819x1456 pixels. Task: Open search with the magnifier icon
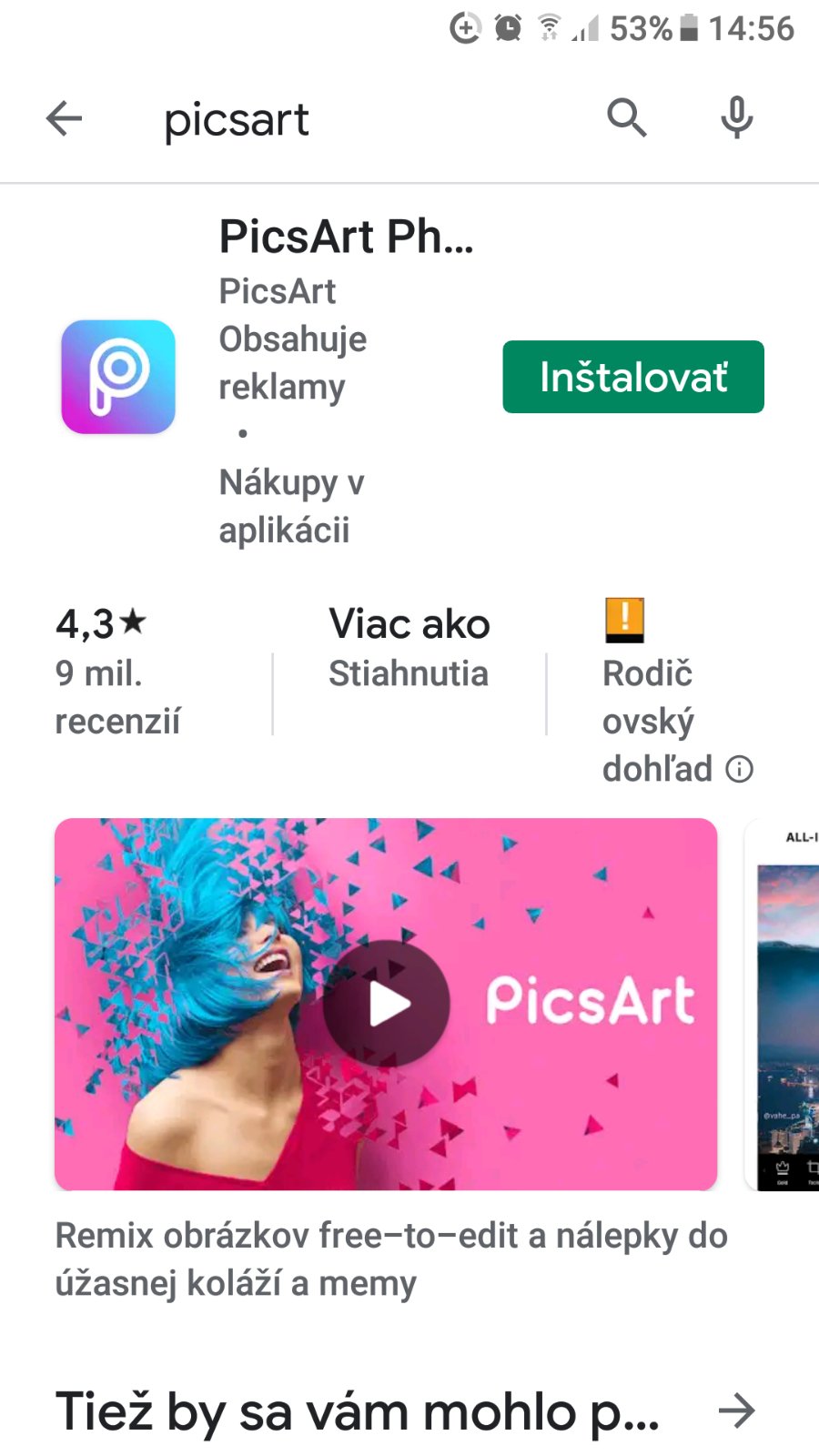(627, 118)
